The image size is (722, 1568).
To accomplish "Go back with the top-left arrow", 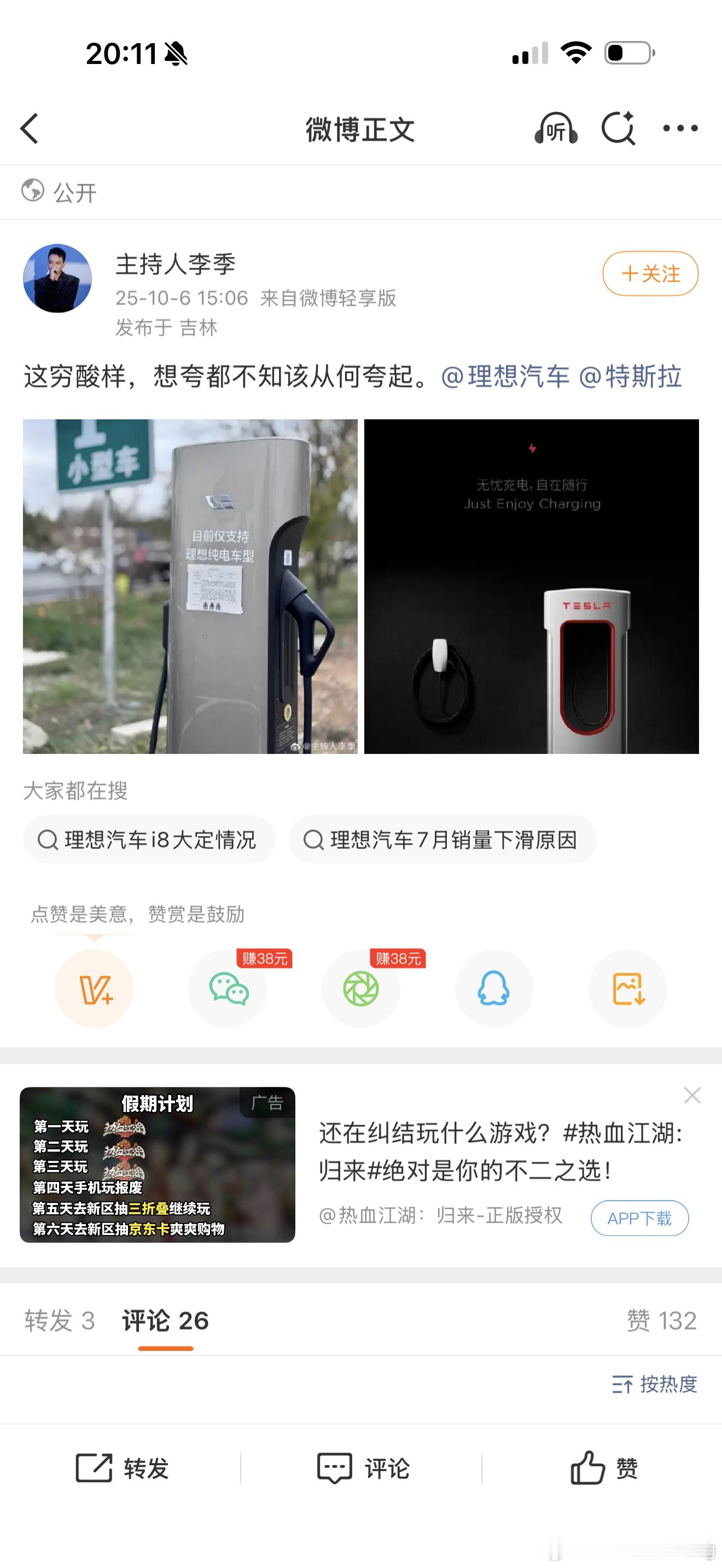I will click(29, 128).
